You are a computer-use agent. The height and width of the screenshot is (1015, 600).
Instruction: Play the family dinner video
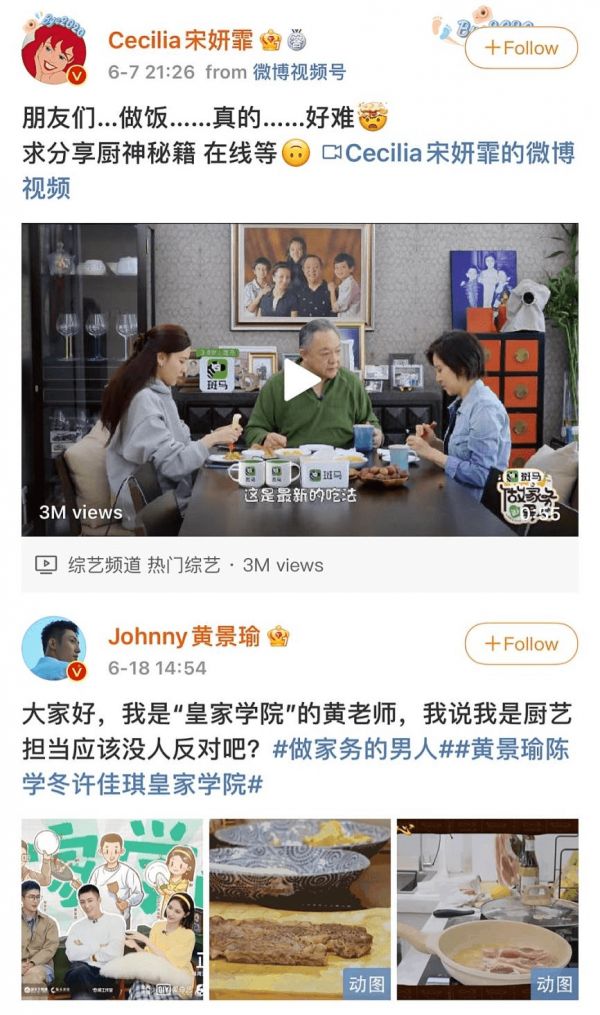(x=300, y=380)
